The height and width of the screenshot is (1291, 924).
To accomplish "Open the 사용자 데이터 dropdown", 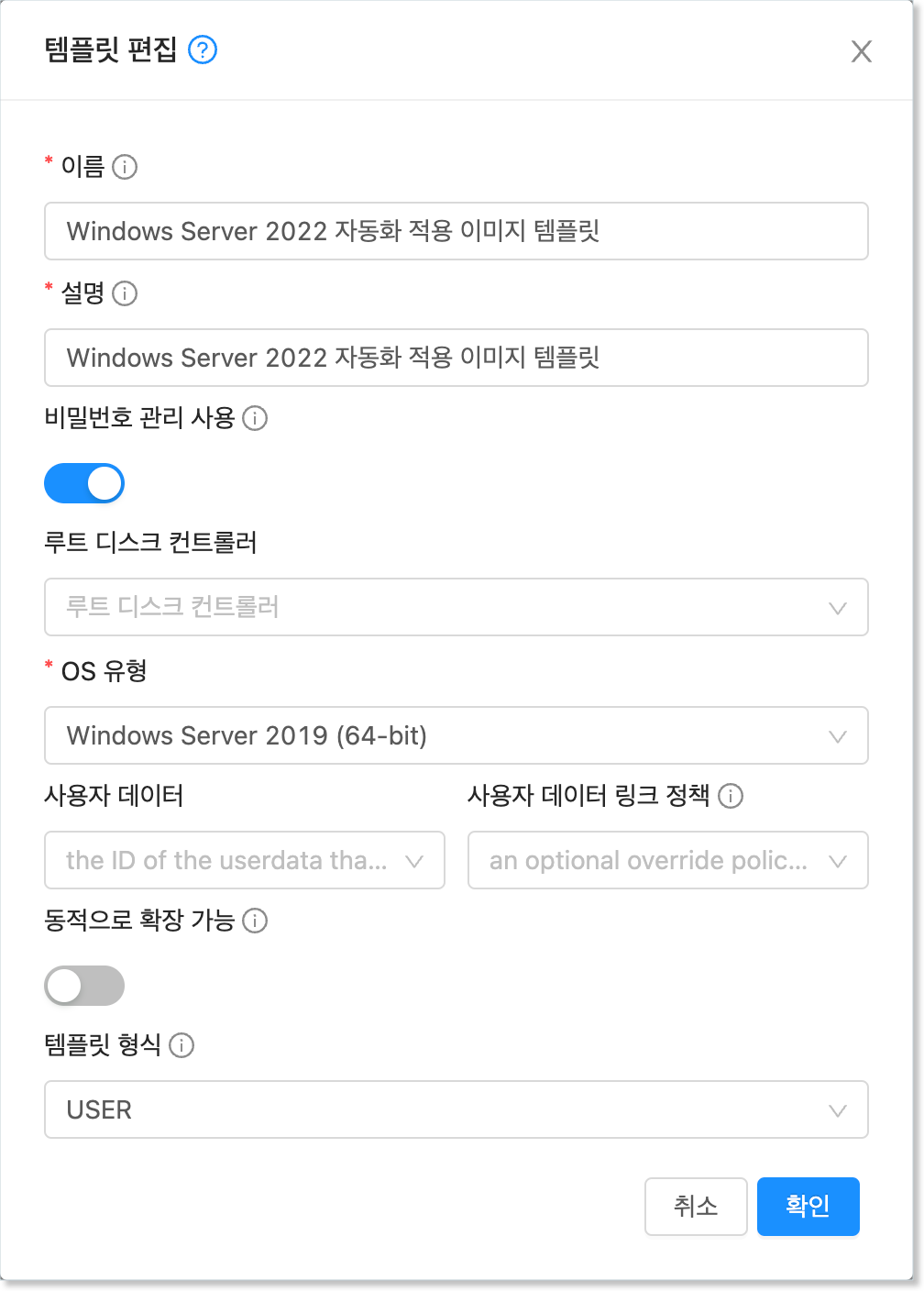I will pos(244,860).
